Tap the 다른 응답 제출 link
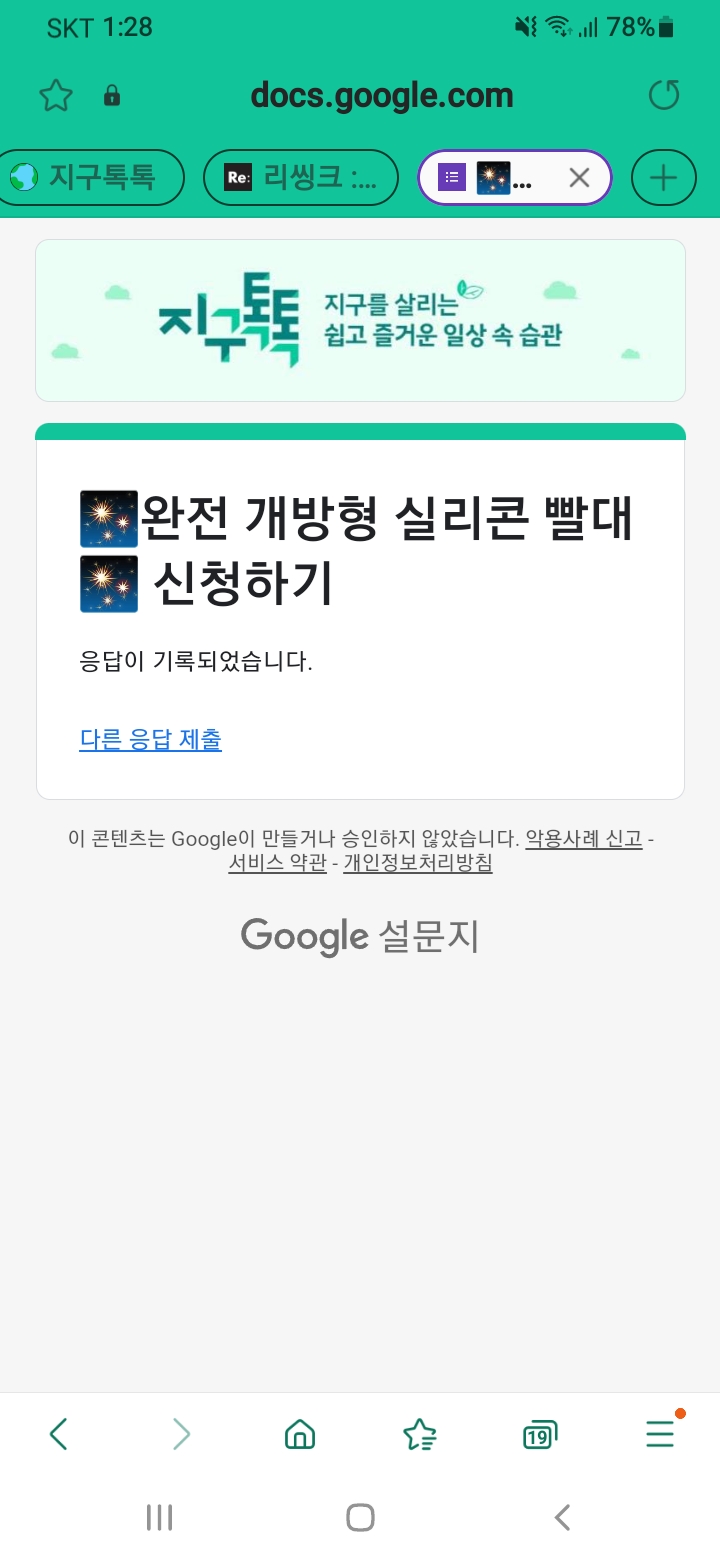The image size is (720, 1560). 151,740
